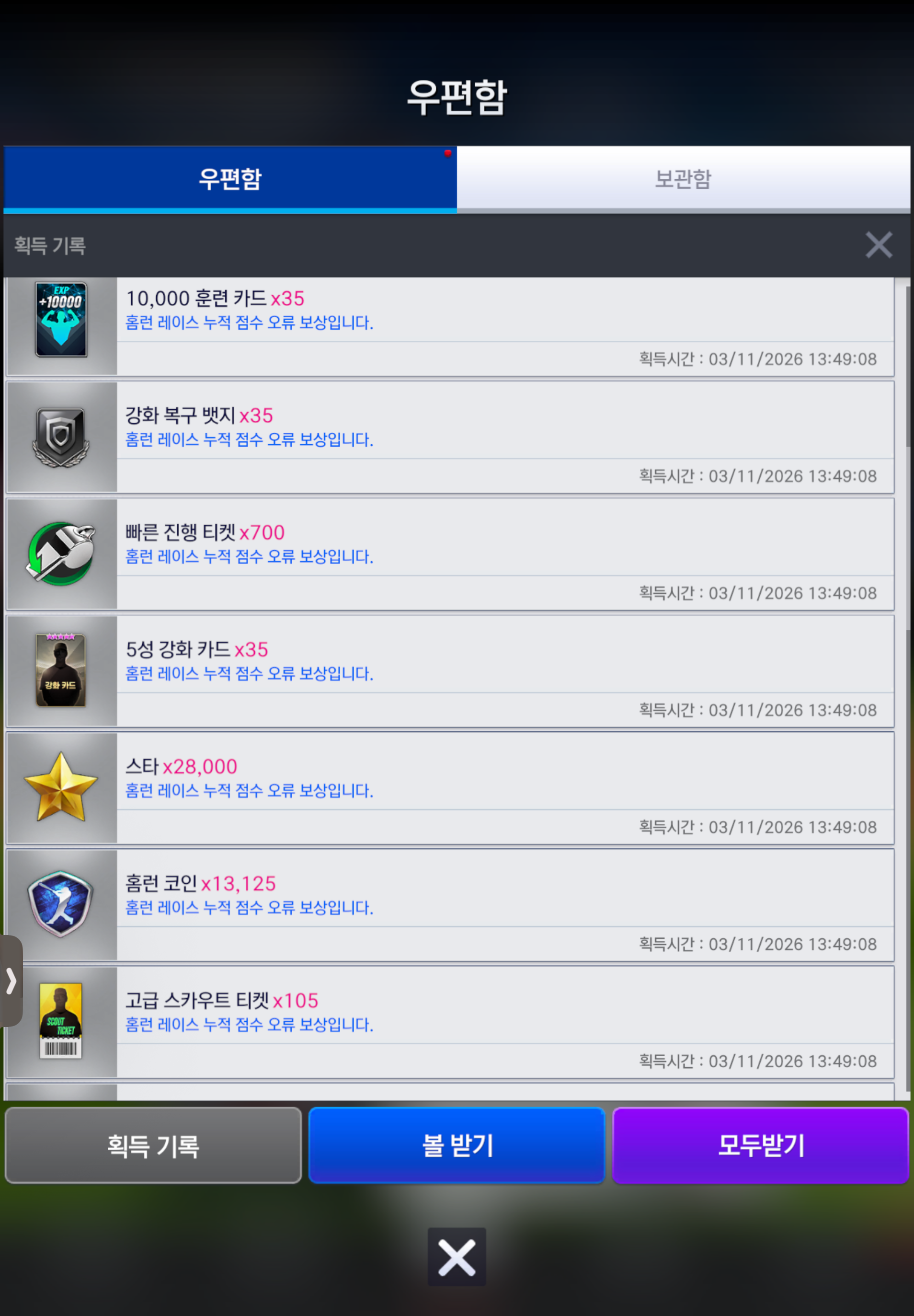The height and width of the screenshot is (1316, 914).
Task: Claim everything with 모두받기
Action: 761,1146
